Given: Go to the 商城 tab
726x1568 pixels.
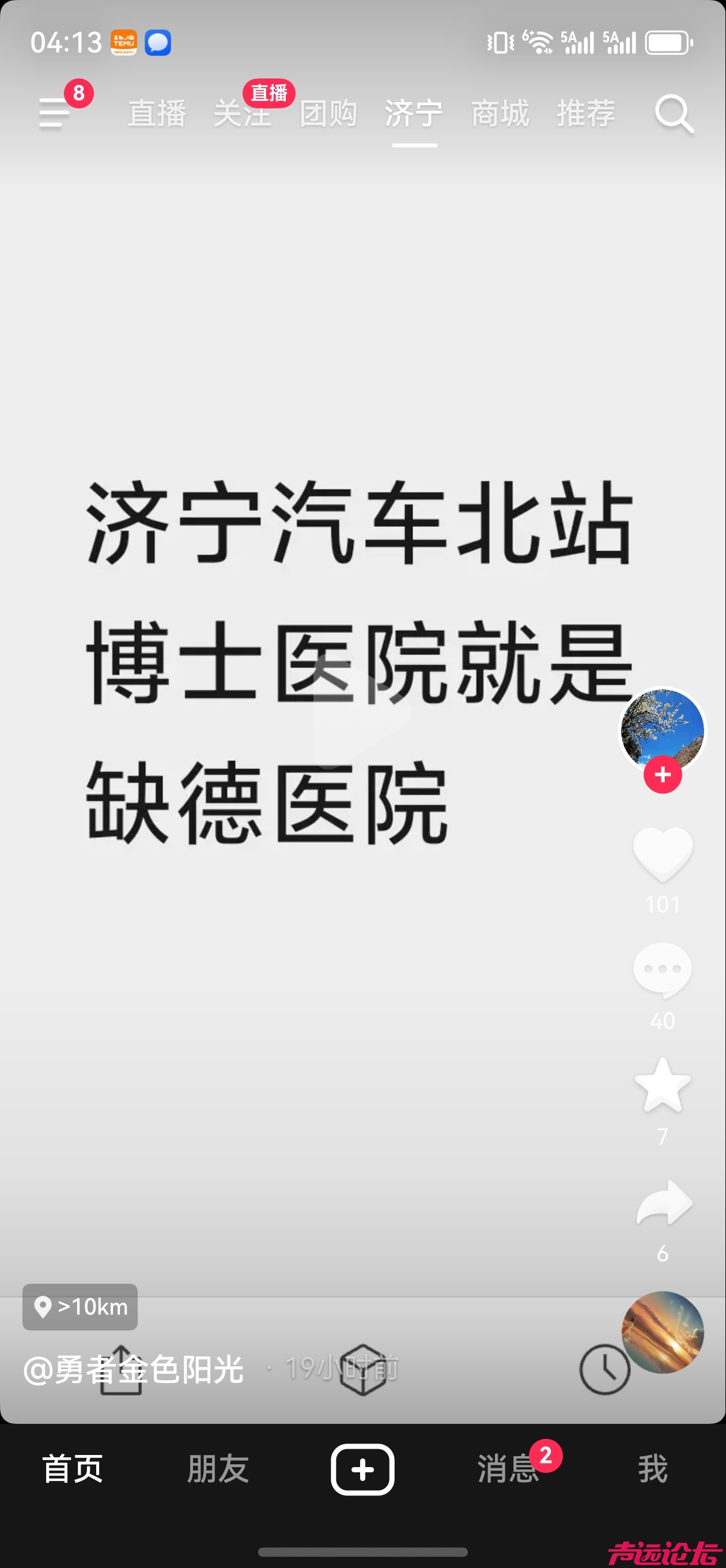Looking at the screenshot, I should (x=500, y=114).
